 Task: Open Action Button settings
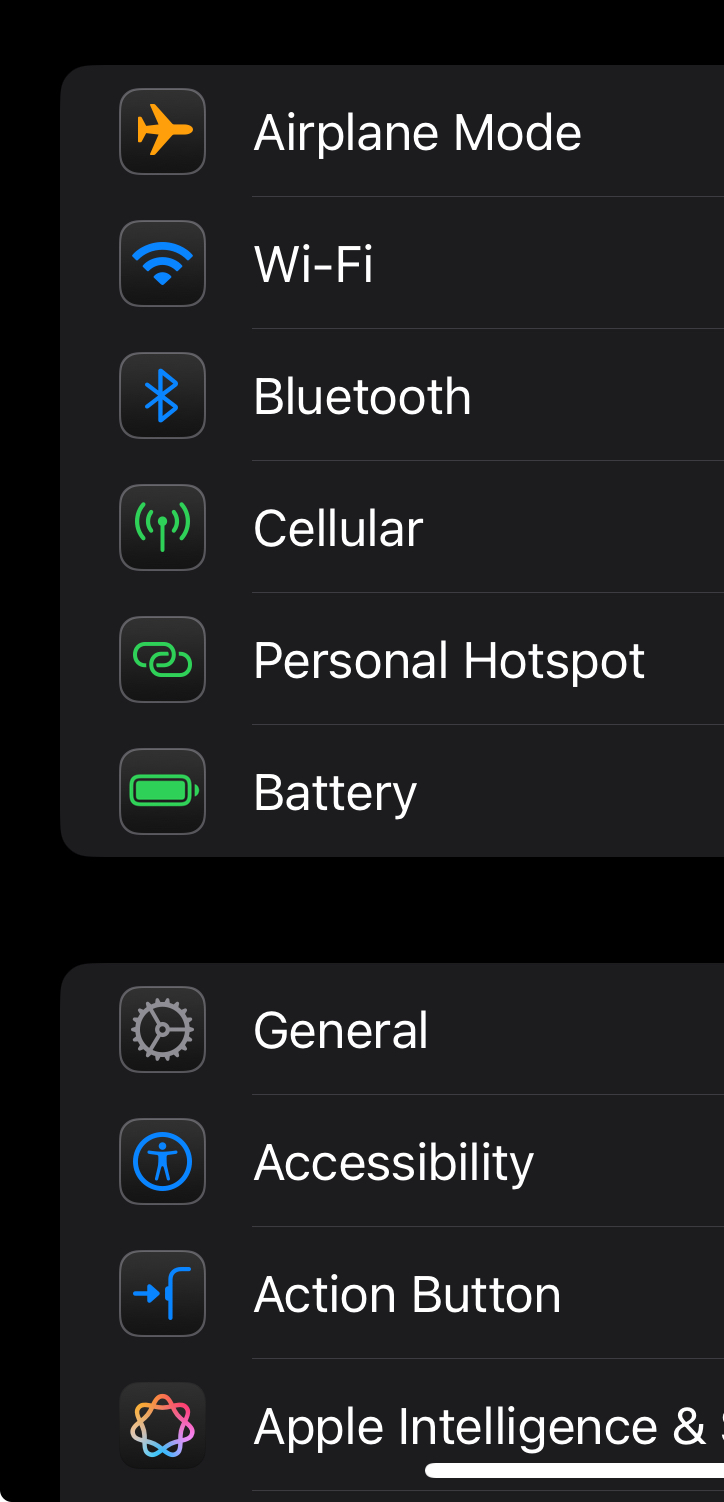[x=392, y=1294]
